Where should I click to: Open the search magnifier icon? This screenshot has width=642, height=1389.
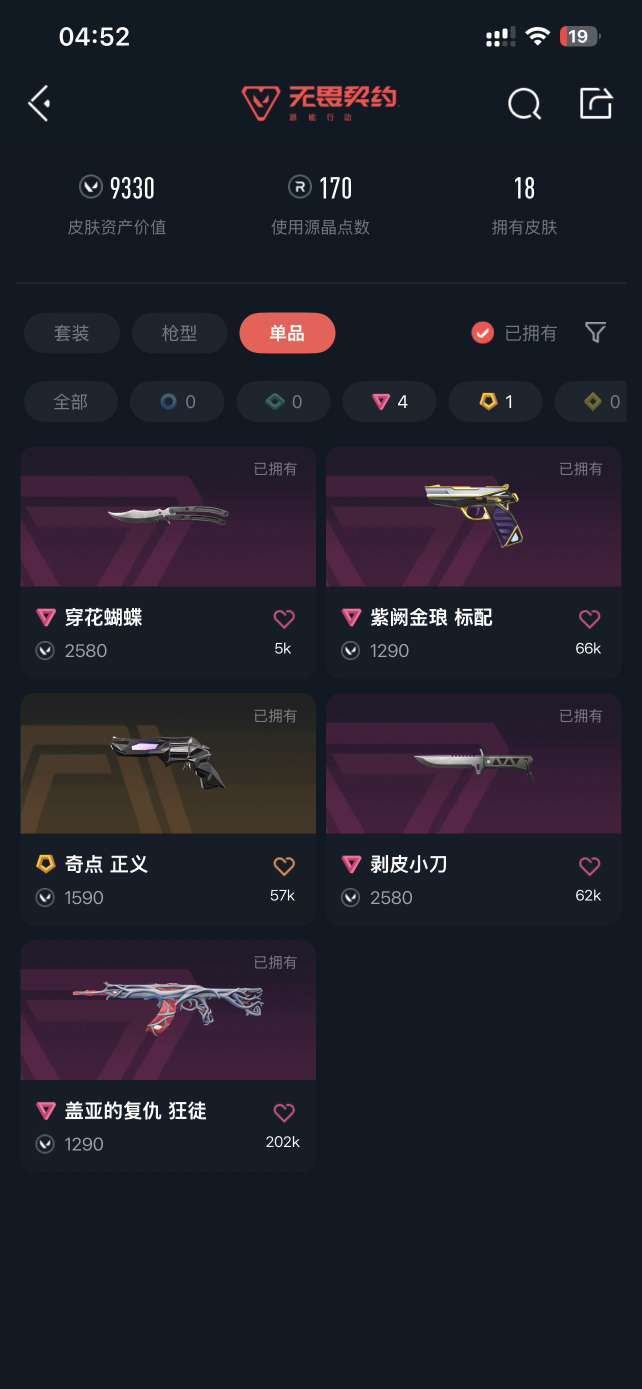click(524, 103)
